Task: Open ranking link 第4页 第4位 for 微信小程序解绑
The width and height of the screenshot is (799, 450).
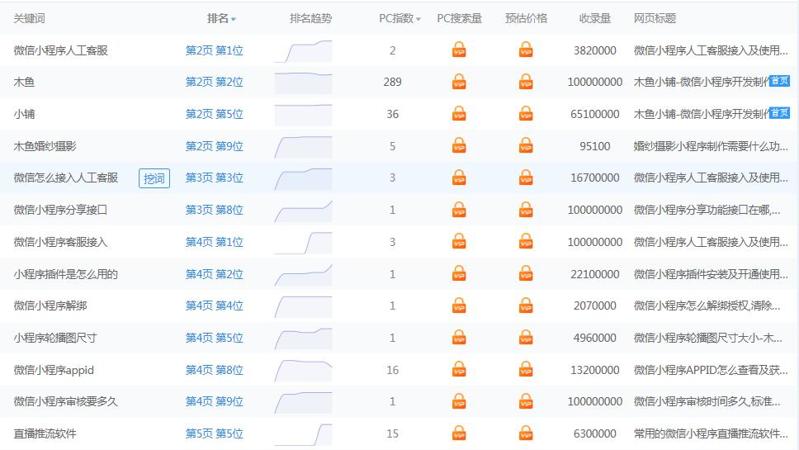Action: [x=214, y=306]
